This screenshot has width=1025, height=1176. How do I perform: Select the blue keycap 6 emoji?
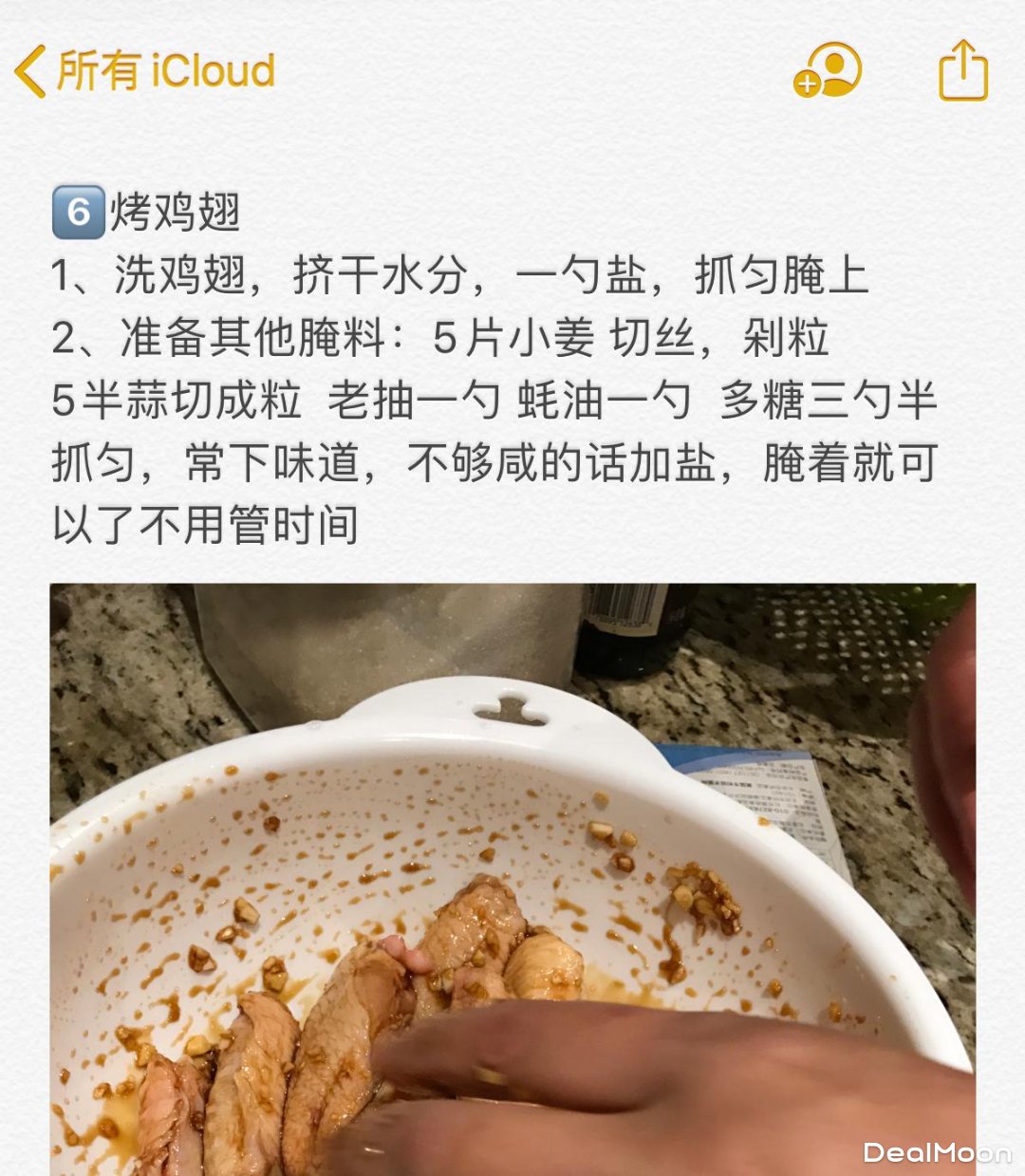click(x=79, y=211)
